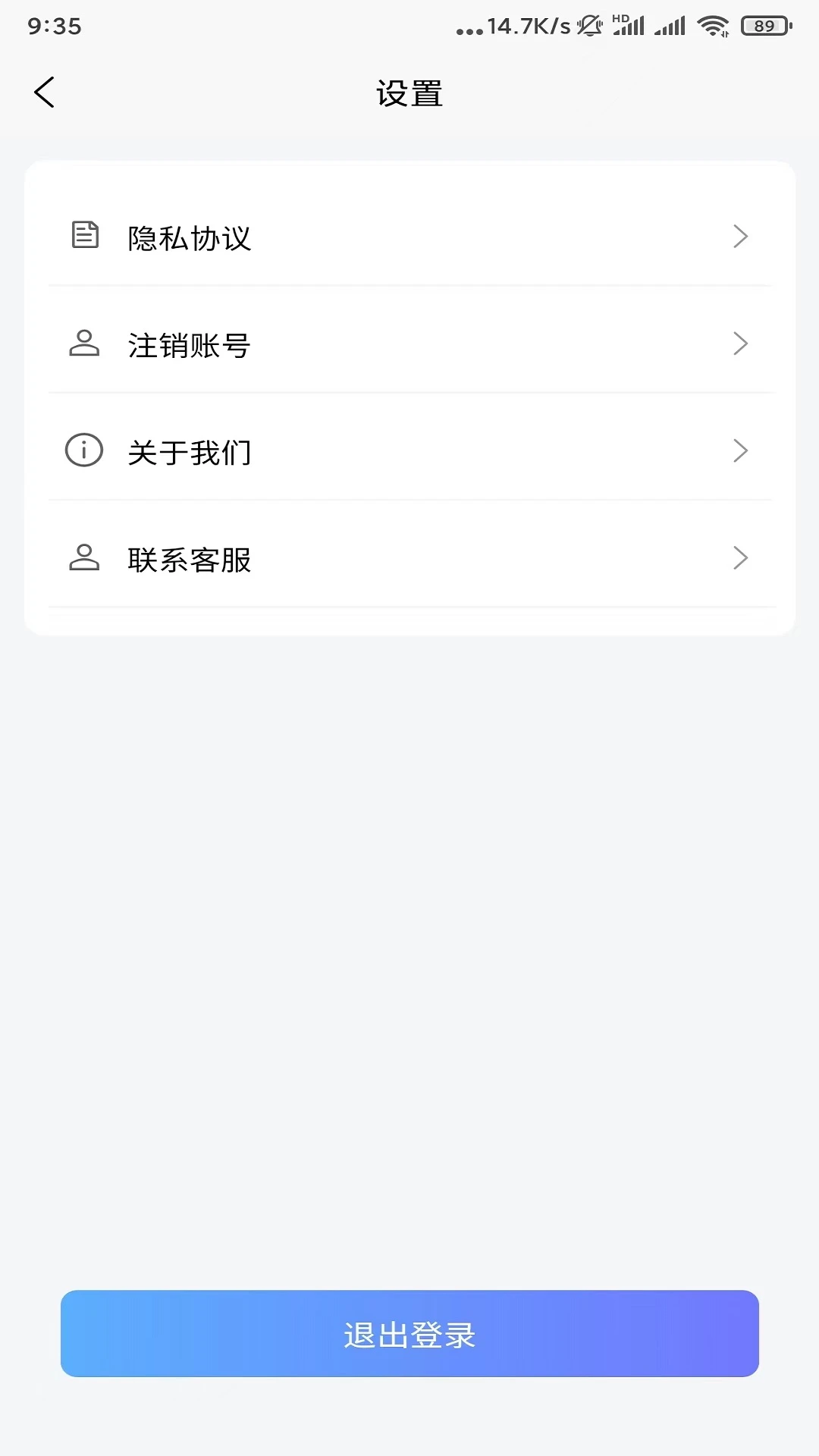Image resolution: width=819 pixels, height=1456 pixels.
Task: Tap the 设置 title at the top
Action: tap(409, 92)
